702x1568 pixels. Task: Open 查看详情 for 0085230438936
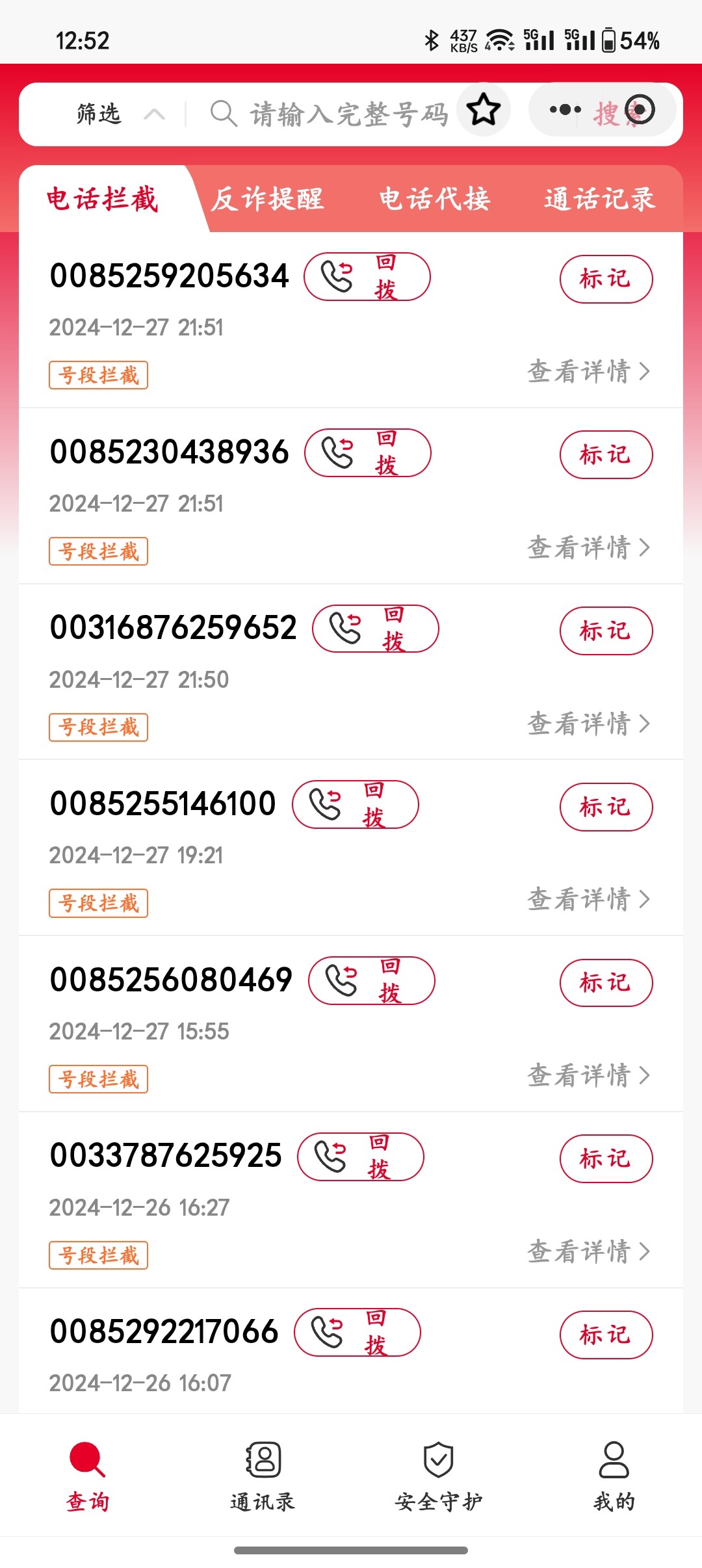pyautogui.click(x=588, y=547)
